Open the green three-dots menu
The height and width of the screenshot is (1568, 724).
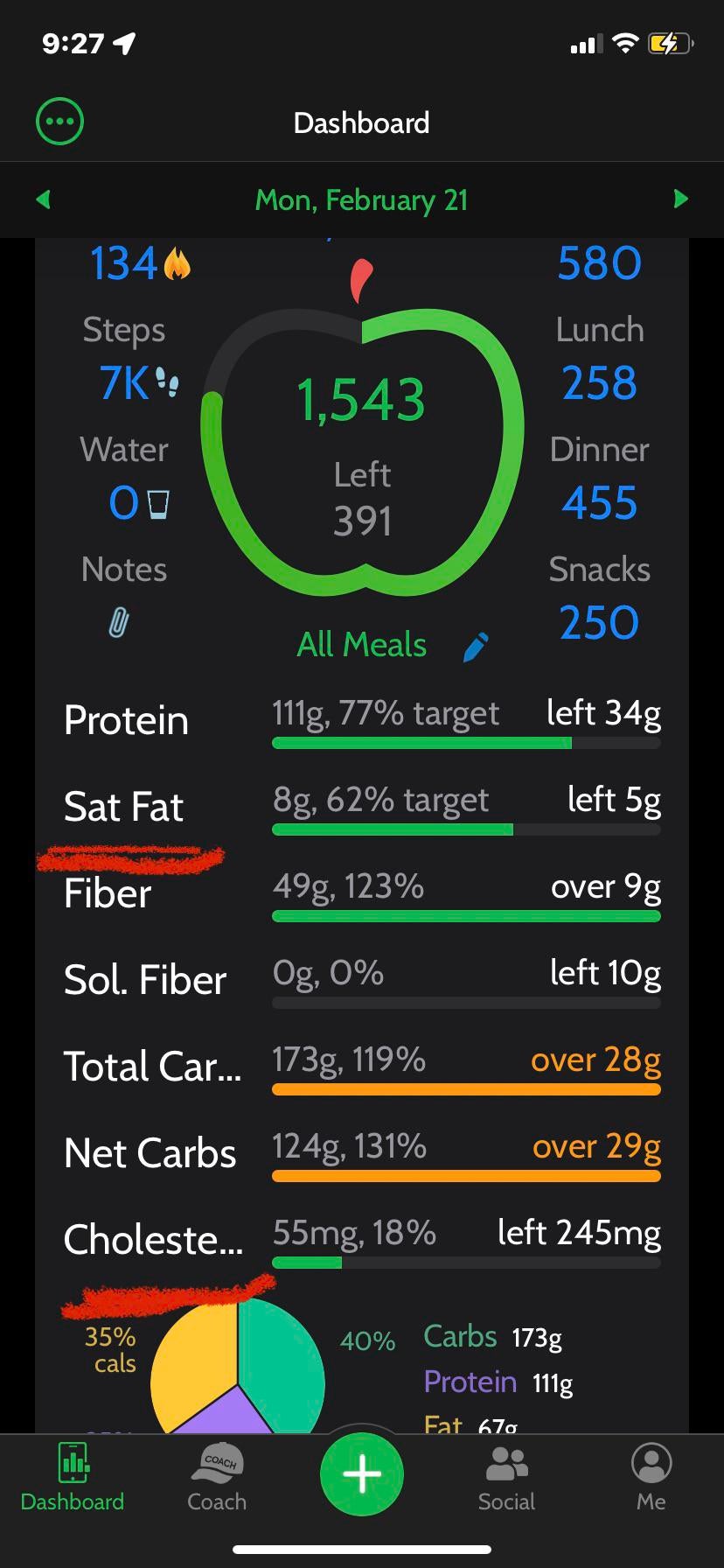pos(59,121)
